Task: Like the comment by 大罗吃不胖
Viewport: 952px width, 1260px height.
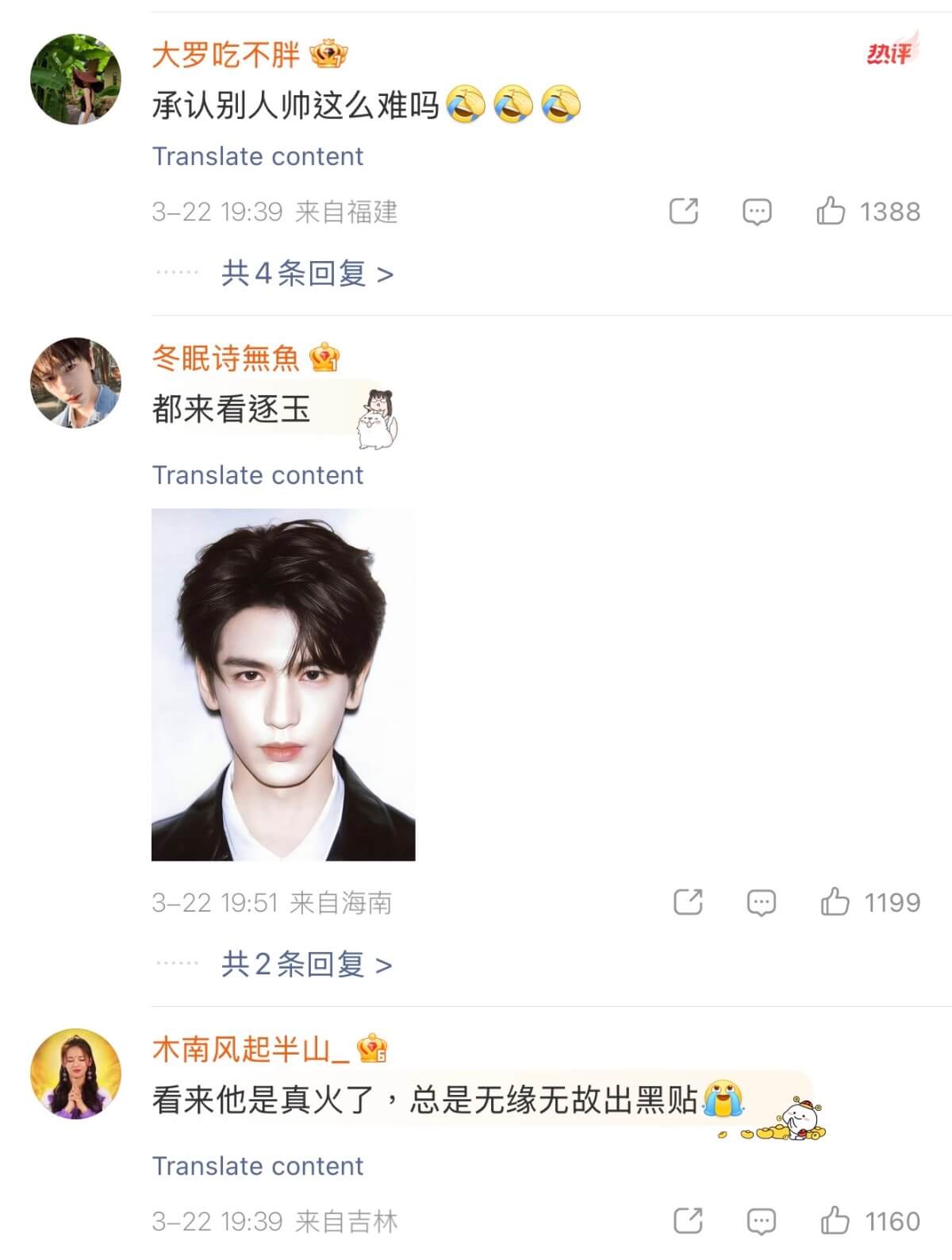Action: [831, 211]
